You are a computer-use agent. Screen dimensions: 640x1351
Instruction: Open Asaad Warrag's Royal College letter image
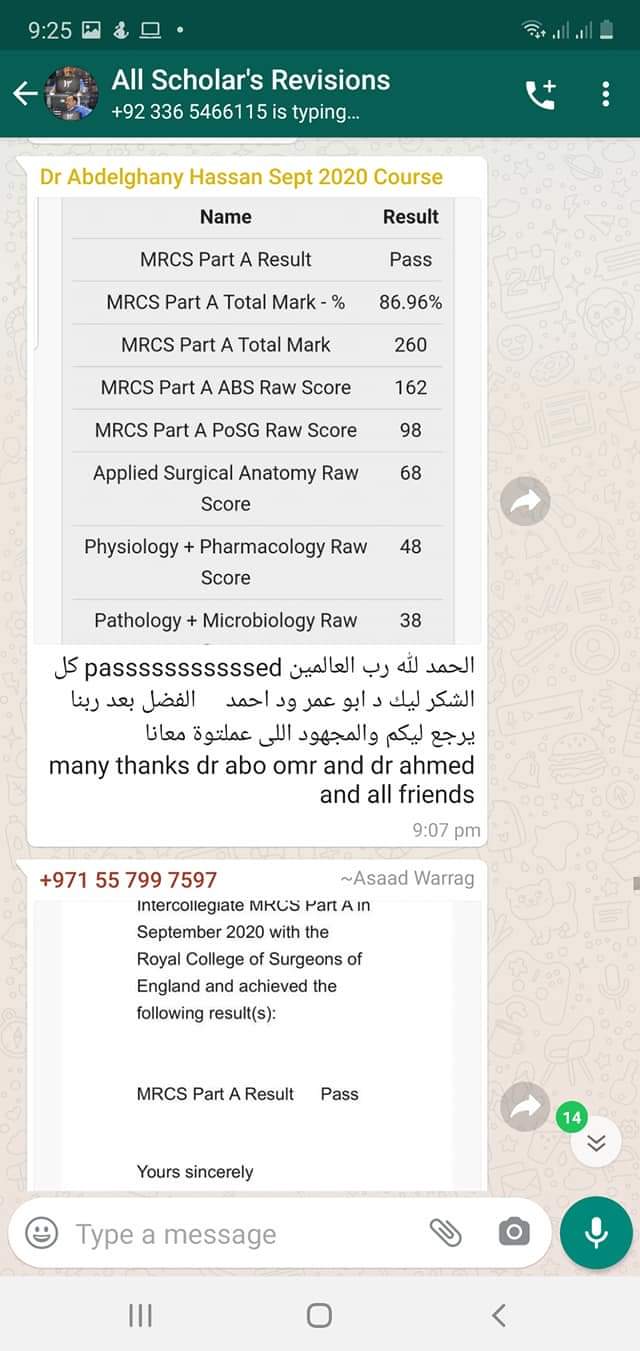coord(260,1045)
